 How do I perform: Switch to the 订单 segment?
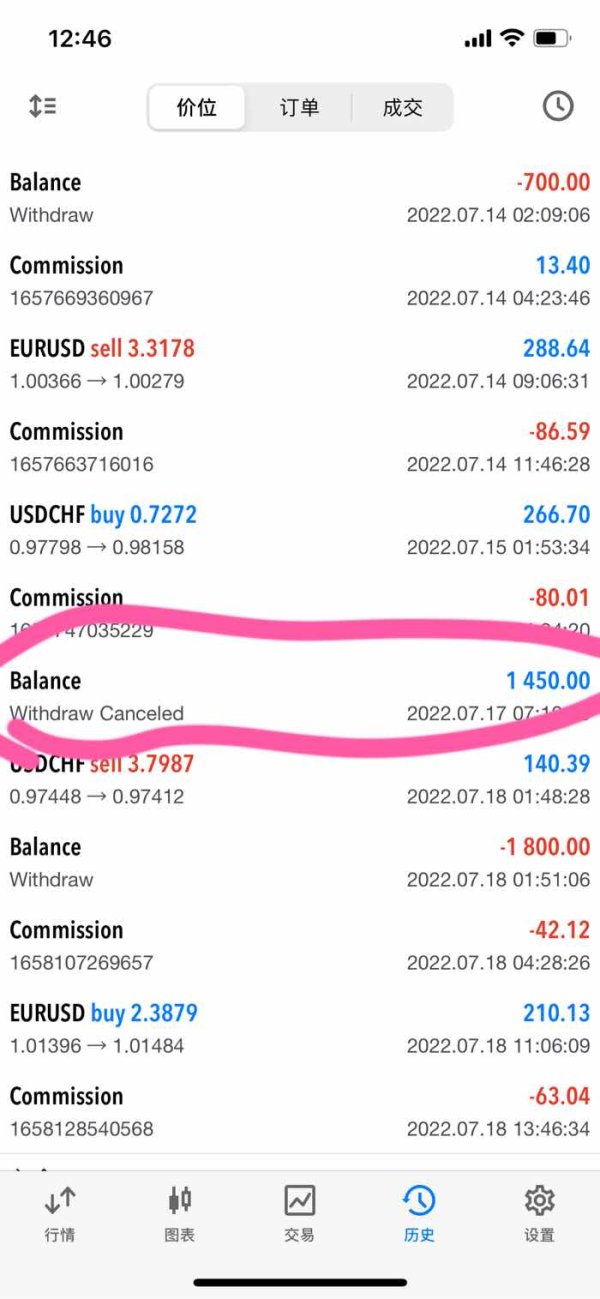point(299,107)
